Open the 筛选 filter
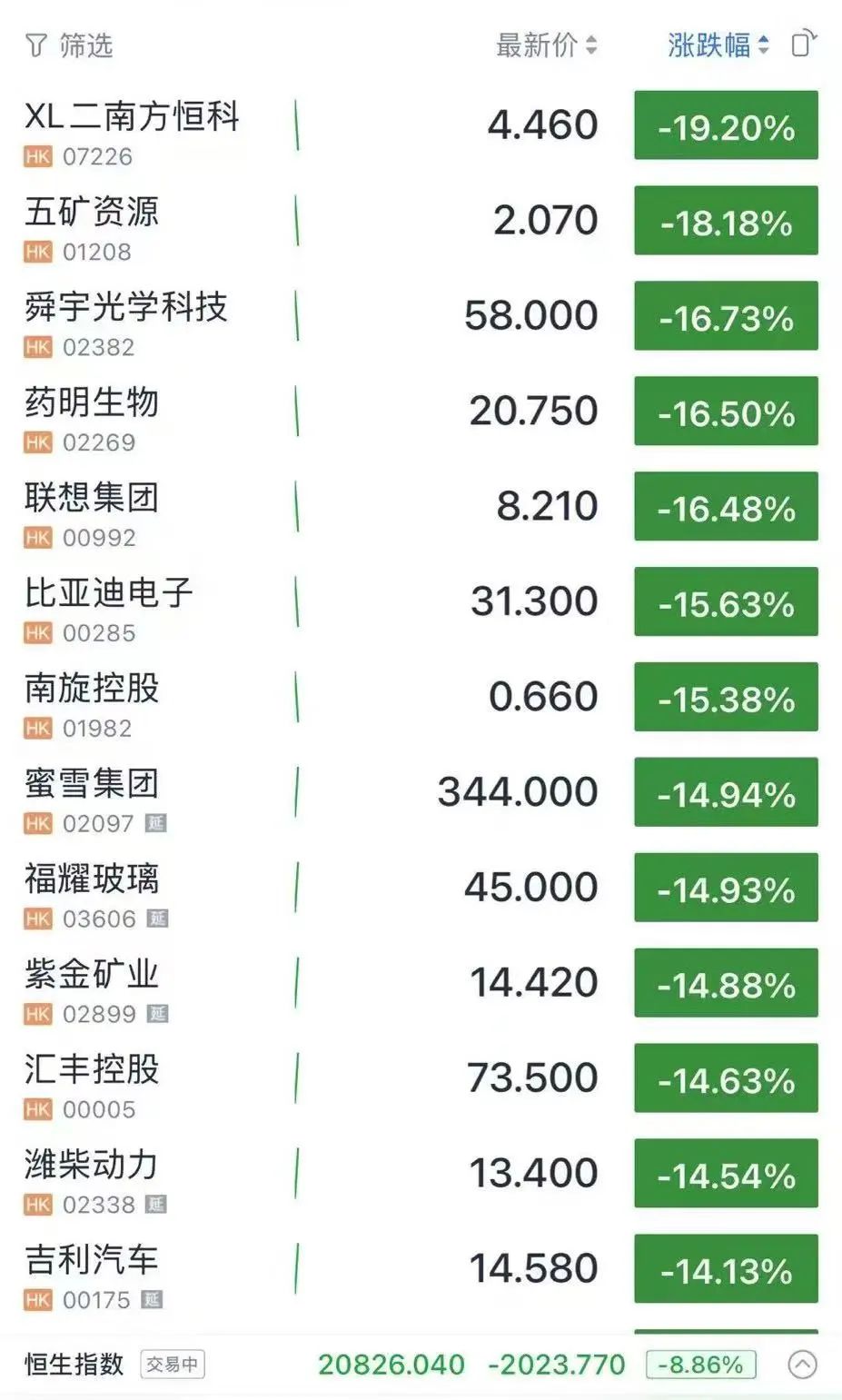842x1400 pixels. (x=69, y=45)
